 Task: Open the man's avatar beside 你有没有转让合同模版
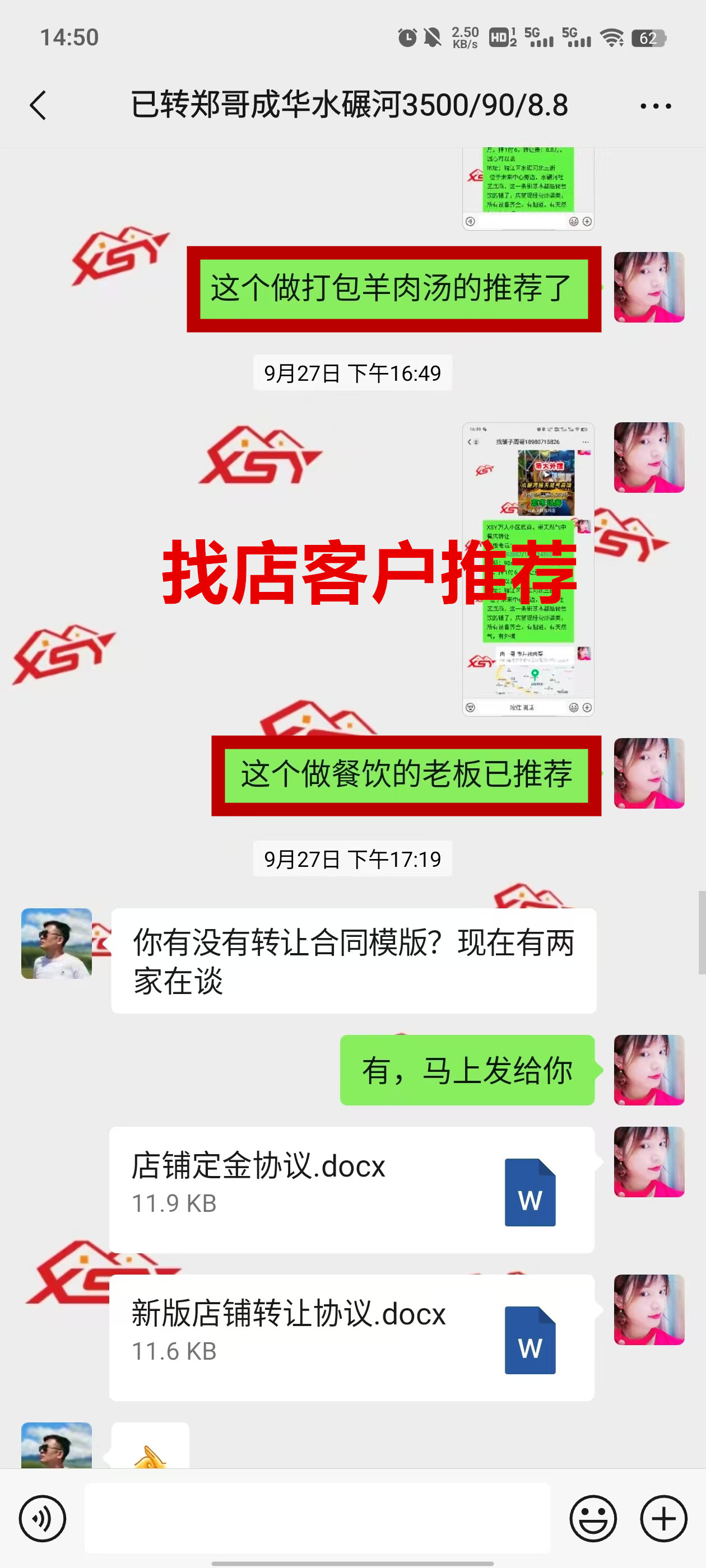[x=57, y=943]
